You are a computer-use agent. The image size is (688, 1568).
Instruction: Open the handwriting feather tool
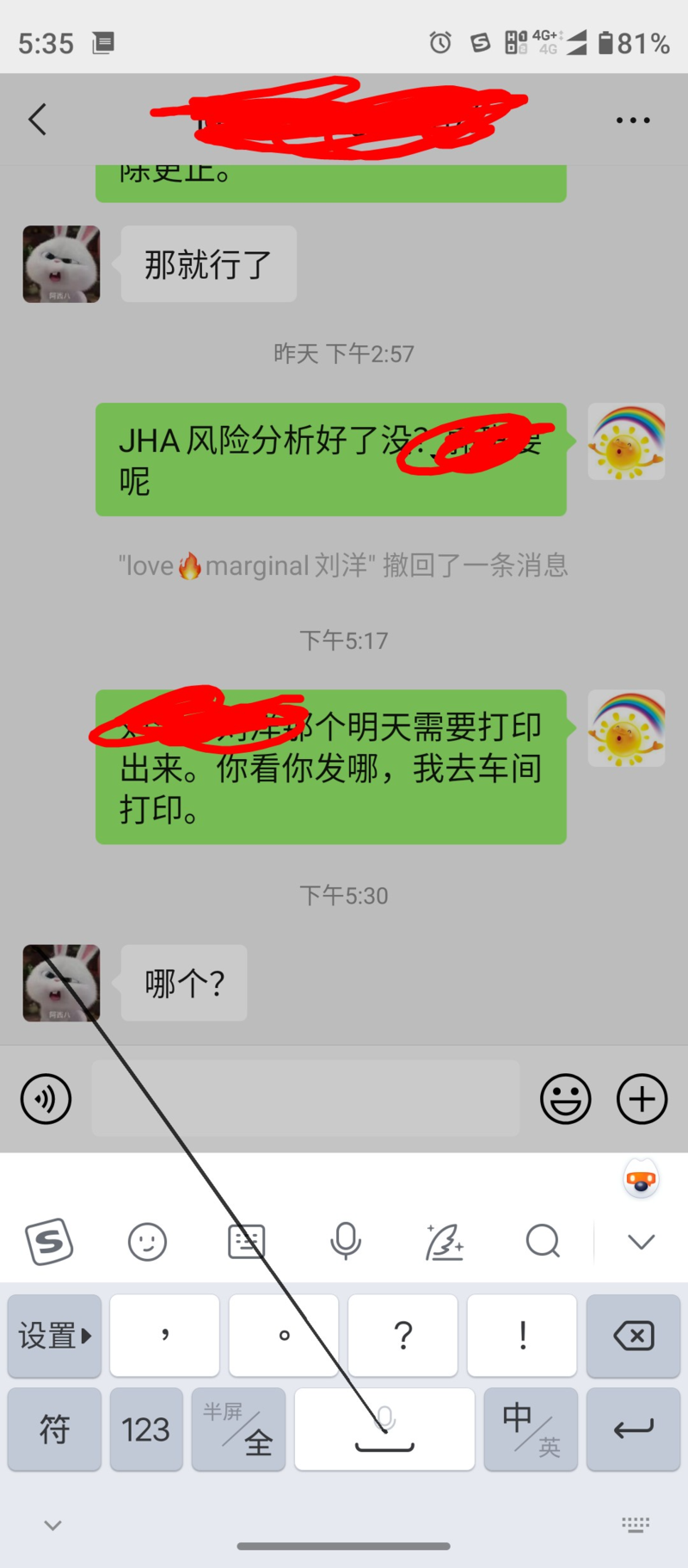click(x=445, y=1242)
